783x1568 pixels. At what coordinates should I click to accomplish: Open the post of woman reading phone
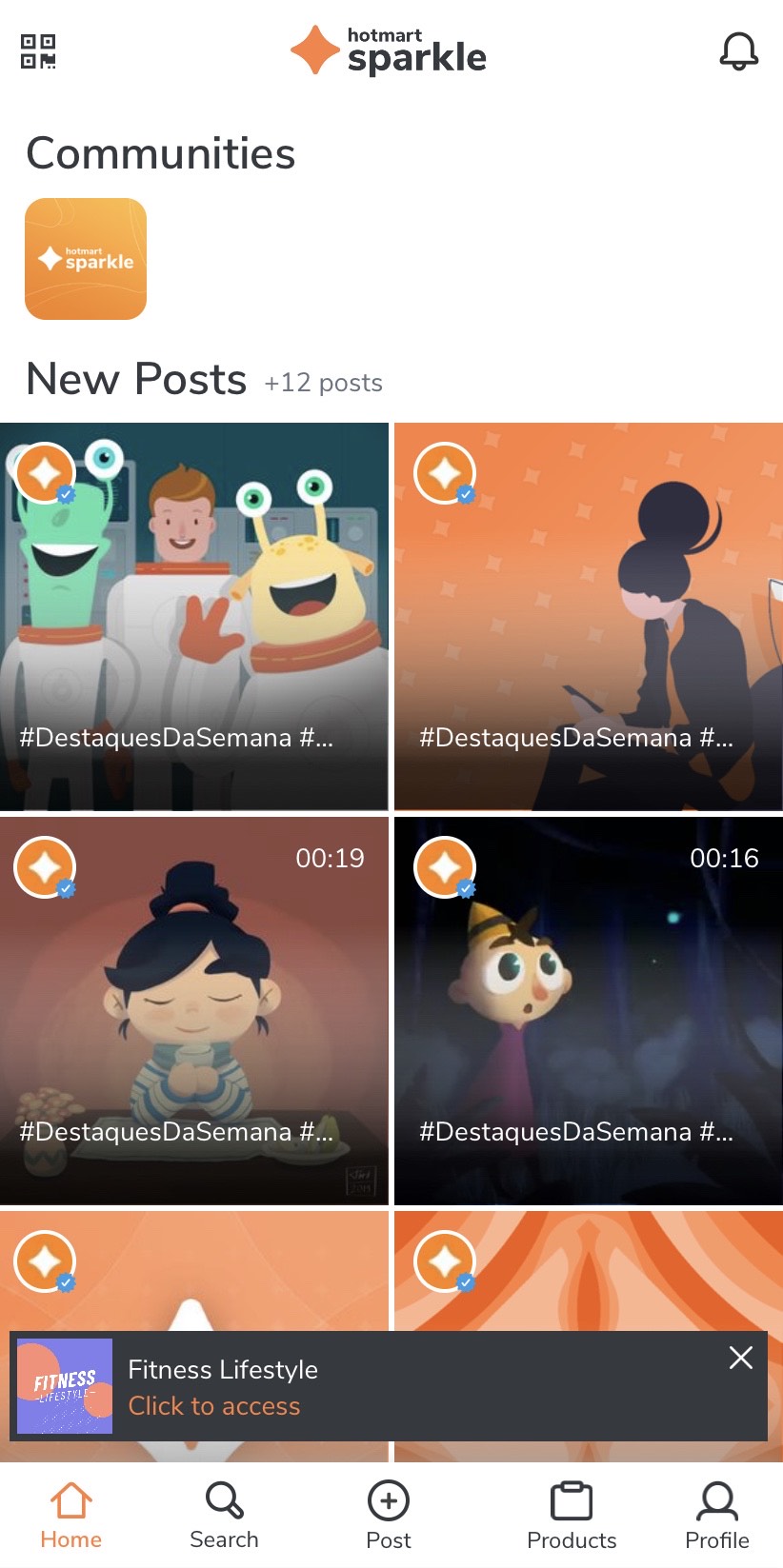tap(589, 617)
